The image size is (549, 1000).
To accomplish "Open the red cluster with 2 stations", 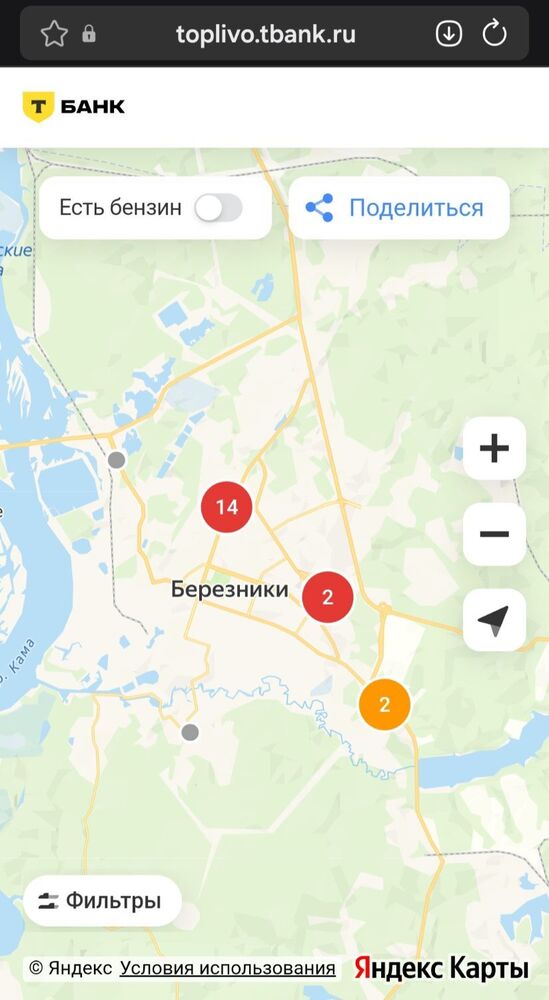I will [328, 597].
